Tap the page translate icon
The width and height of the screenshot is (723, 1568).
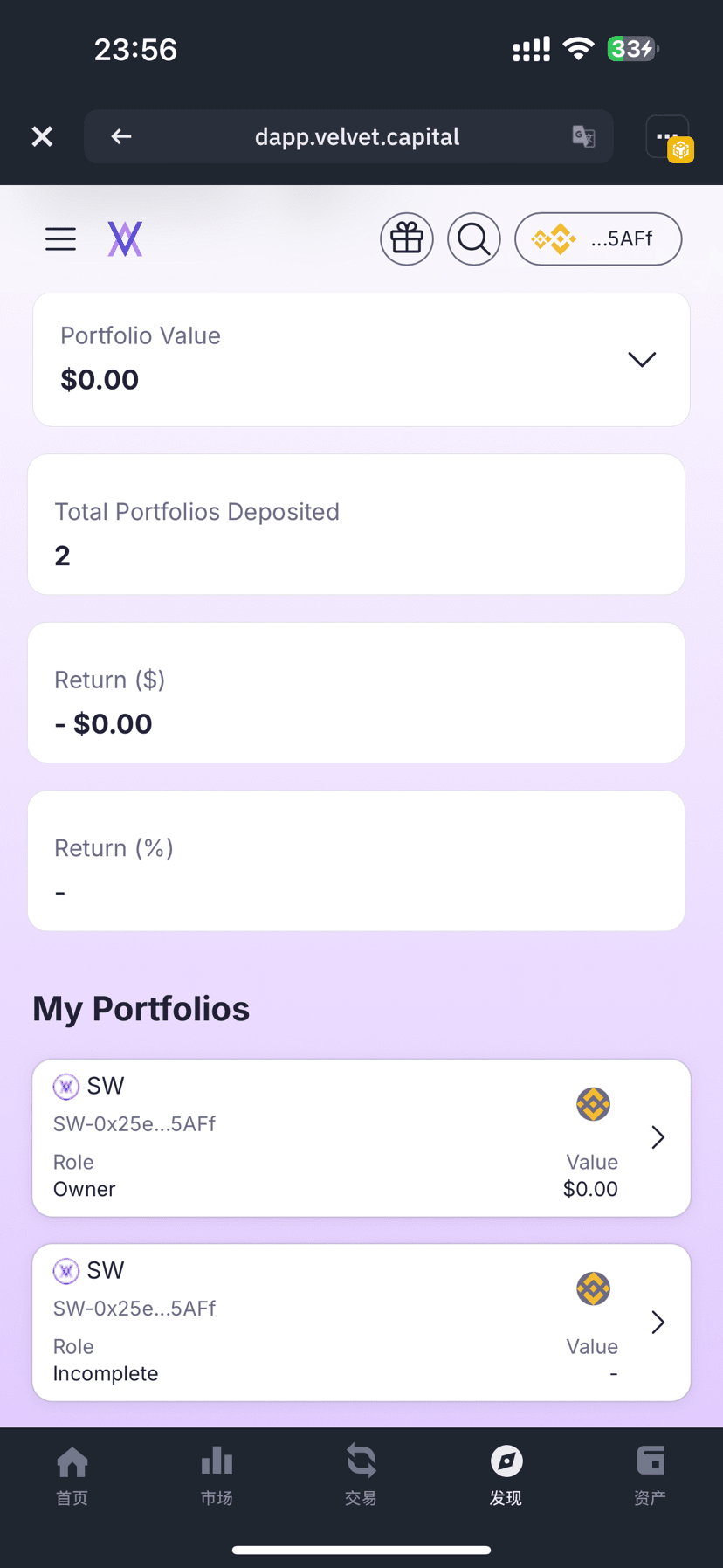click(x=583, y=136)
